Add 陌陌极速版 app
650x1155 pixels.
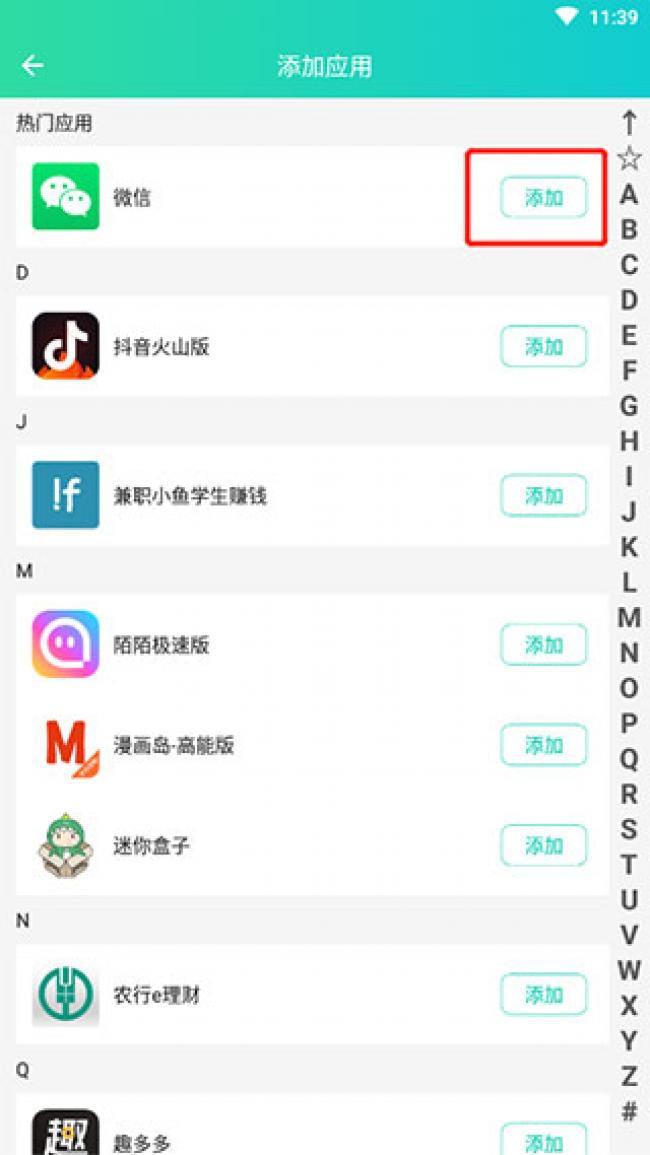[543, 645]
